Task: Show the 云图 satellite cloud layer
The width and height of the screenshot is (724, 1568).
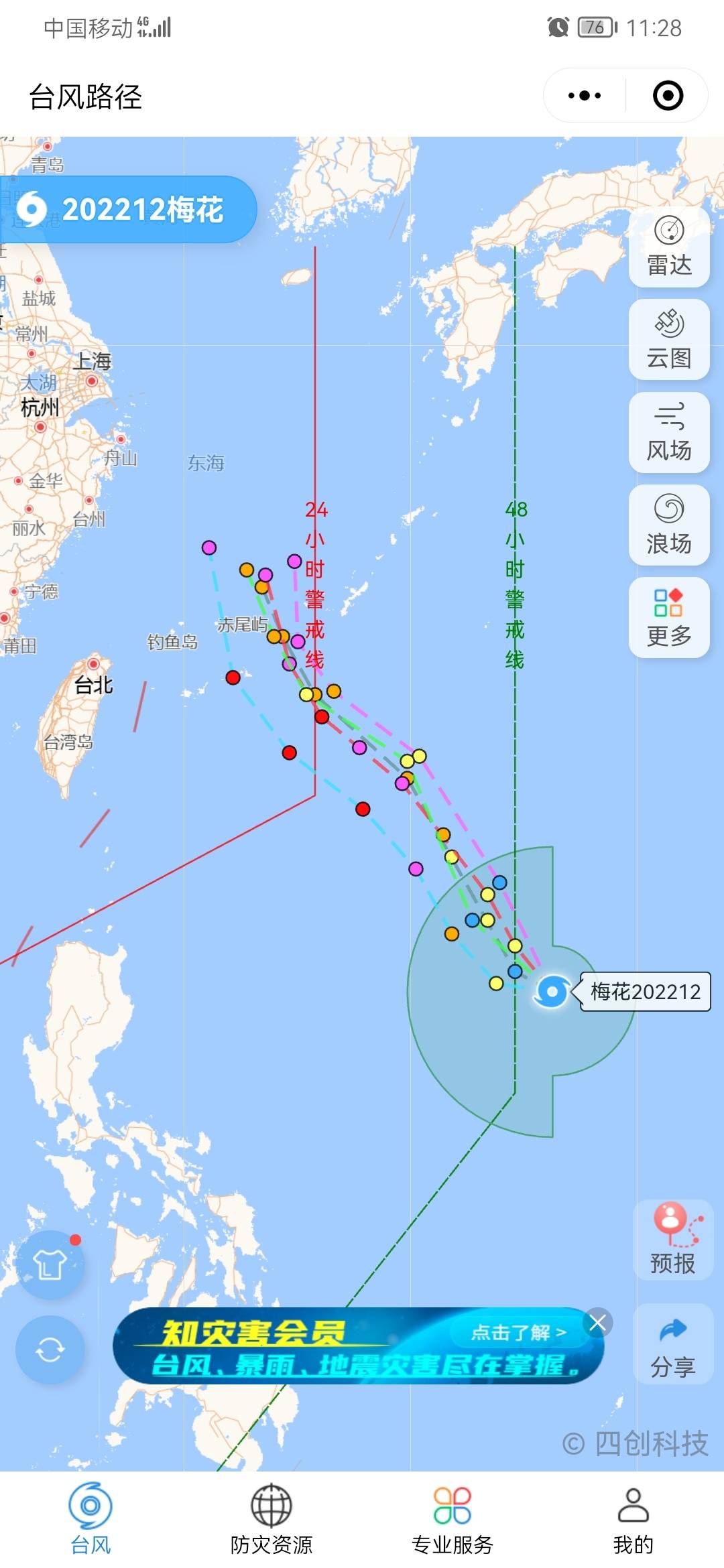Action: click(x=669, y=340)
